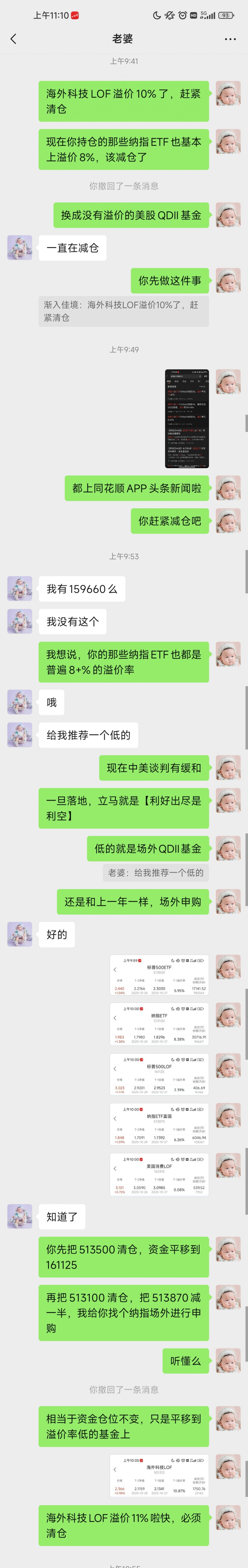Open the 纳指ETF 513100 screenshot image
The width and height of the screenshot is (248, 1568).
click(159, 1024)
